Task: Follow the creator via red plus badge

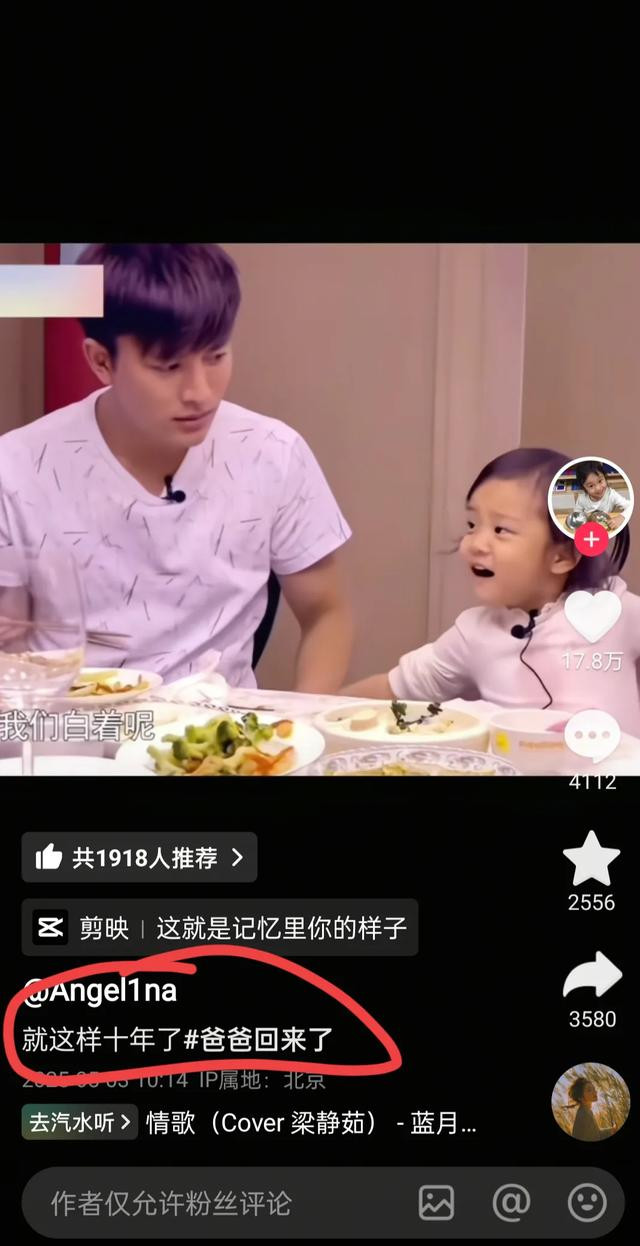Action: point(591,541)
